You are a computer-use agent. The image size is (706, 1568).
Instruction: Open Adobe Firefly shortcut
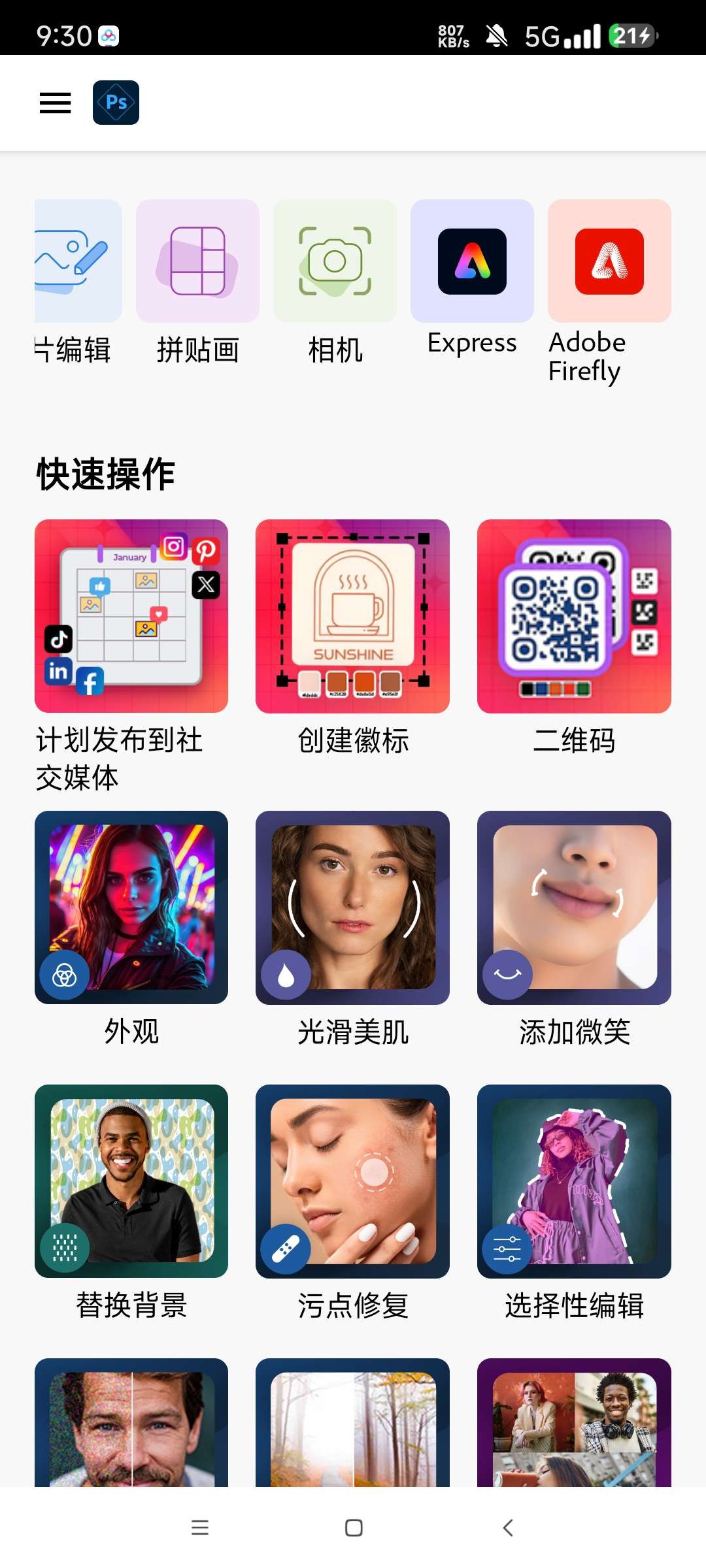[609, 261]
